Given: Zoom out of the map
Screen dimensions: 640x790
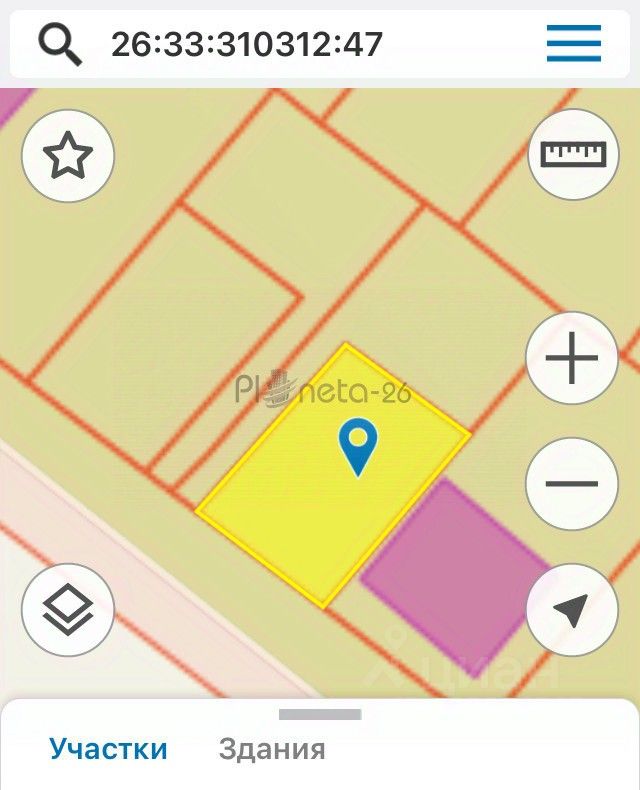Looking at the screenshot, I should [x=572, y=484].
